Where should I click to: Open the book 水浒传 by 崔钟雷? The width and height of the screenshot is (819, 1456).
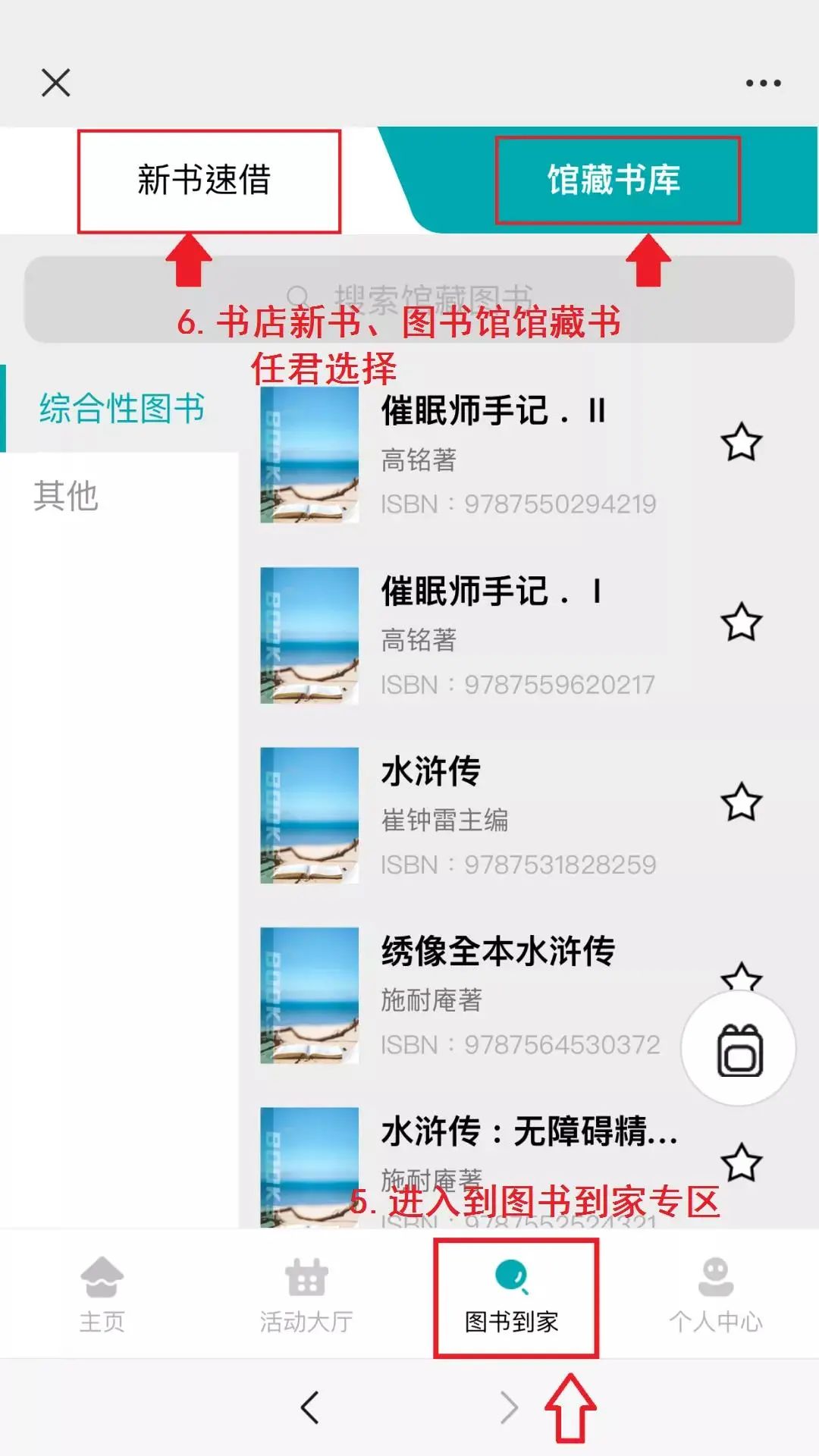pyautogui.click(x=431, y=772)
